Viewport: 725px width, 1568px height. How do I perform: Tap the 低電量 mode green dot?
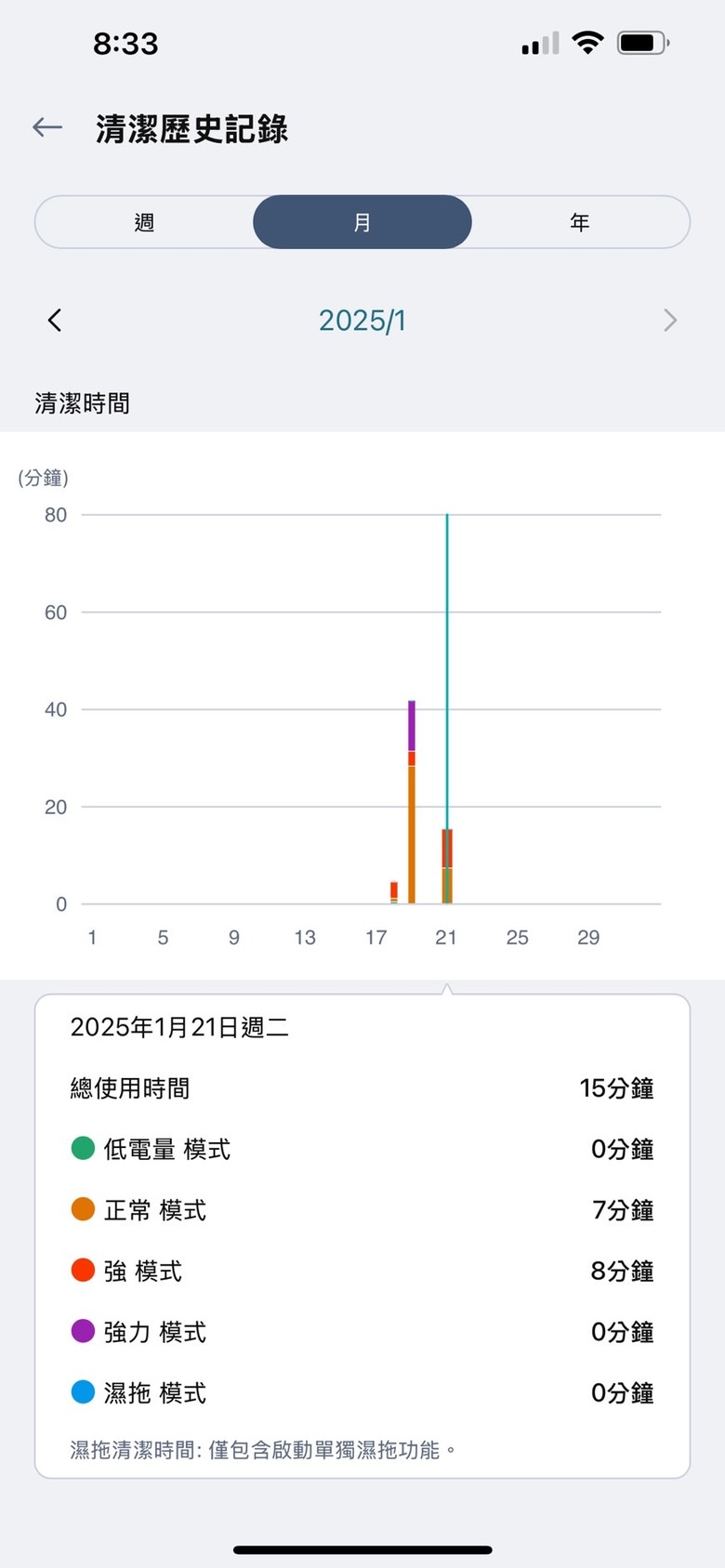click(84, 1148)
